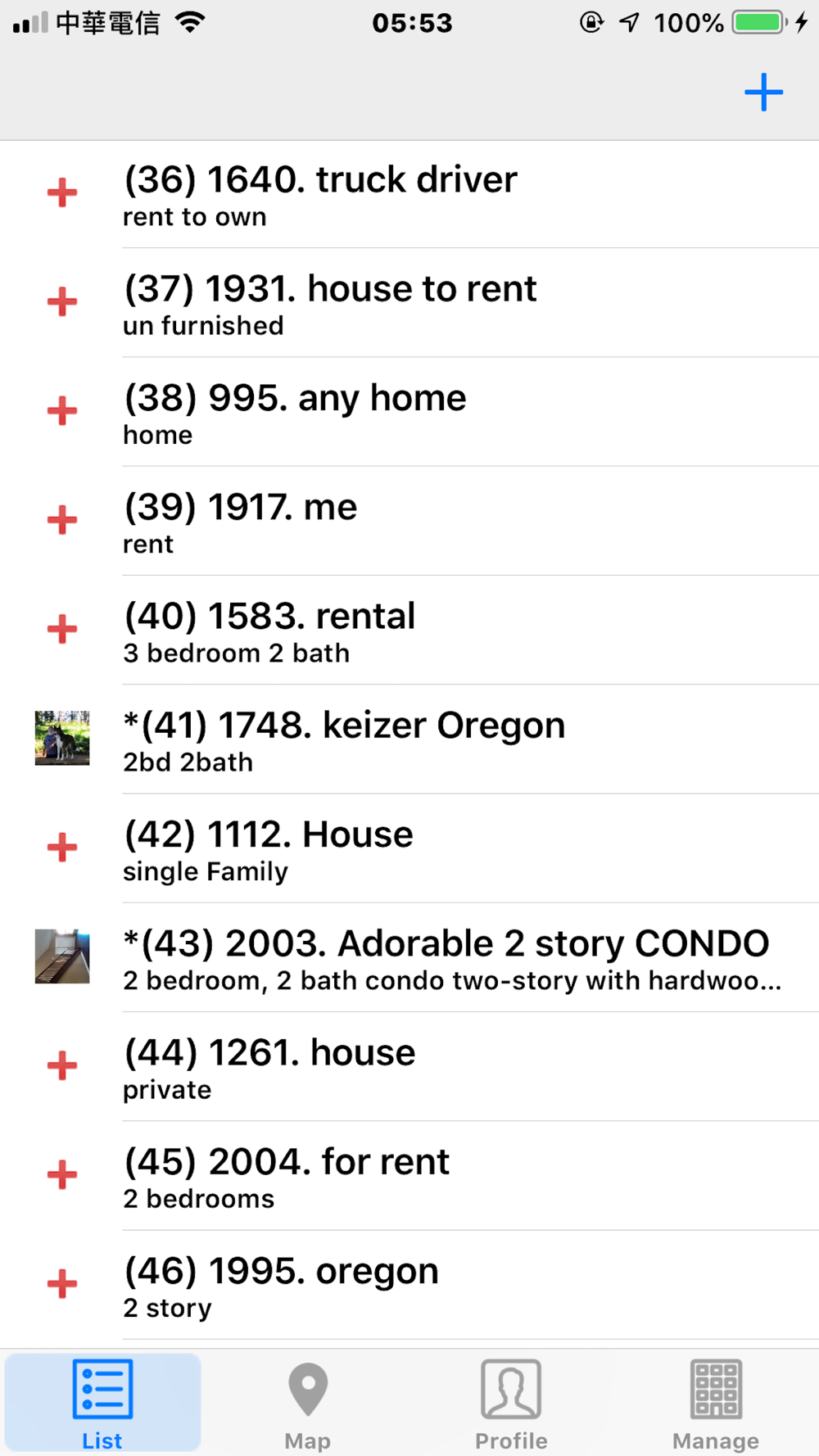This screenshot has height=1456, width=819.
Task: Open listing (40) 1583. rental
Action: click(x=409, y=631)
